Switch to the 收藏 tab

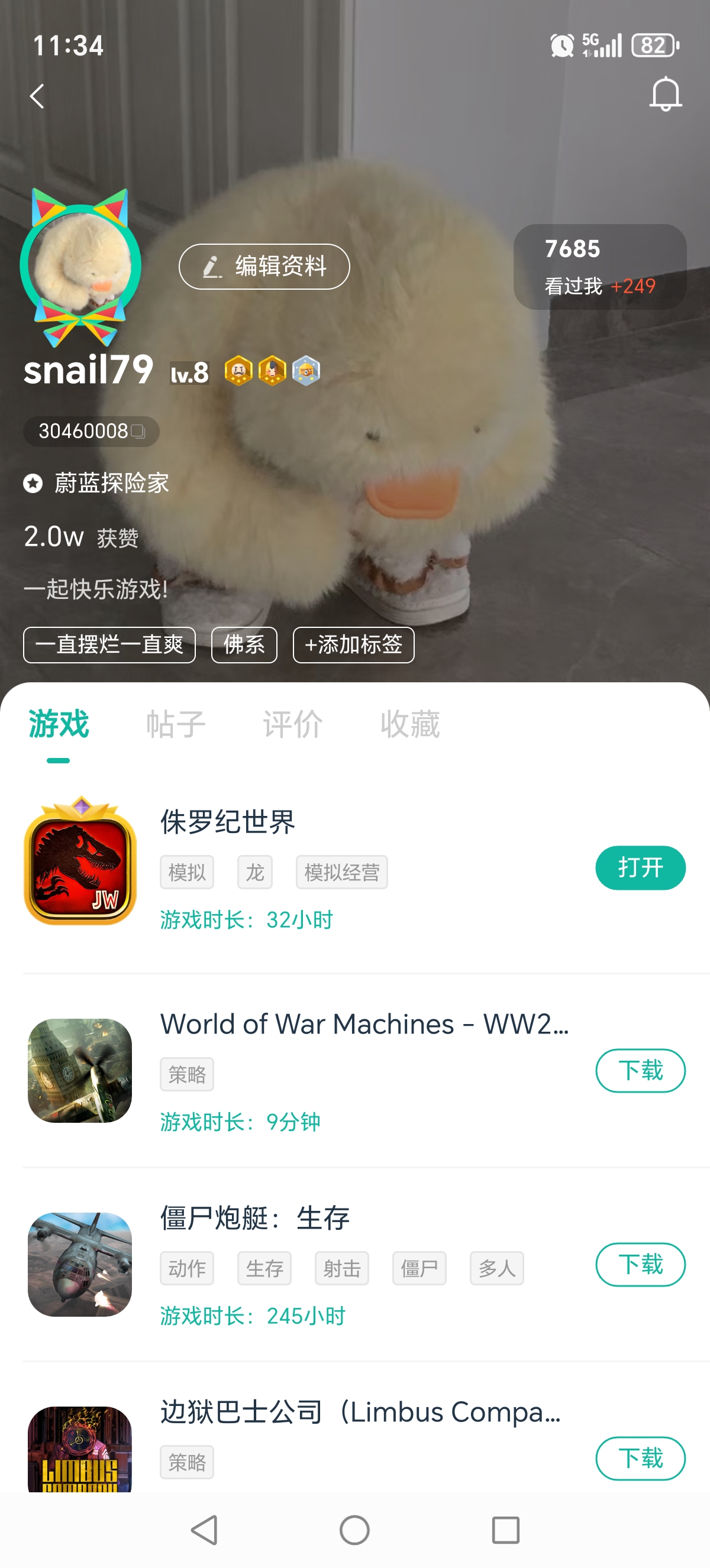point(410,724)
